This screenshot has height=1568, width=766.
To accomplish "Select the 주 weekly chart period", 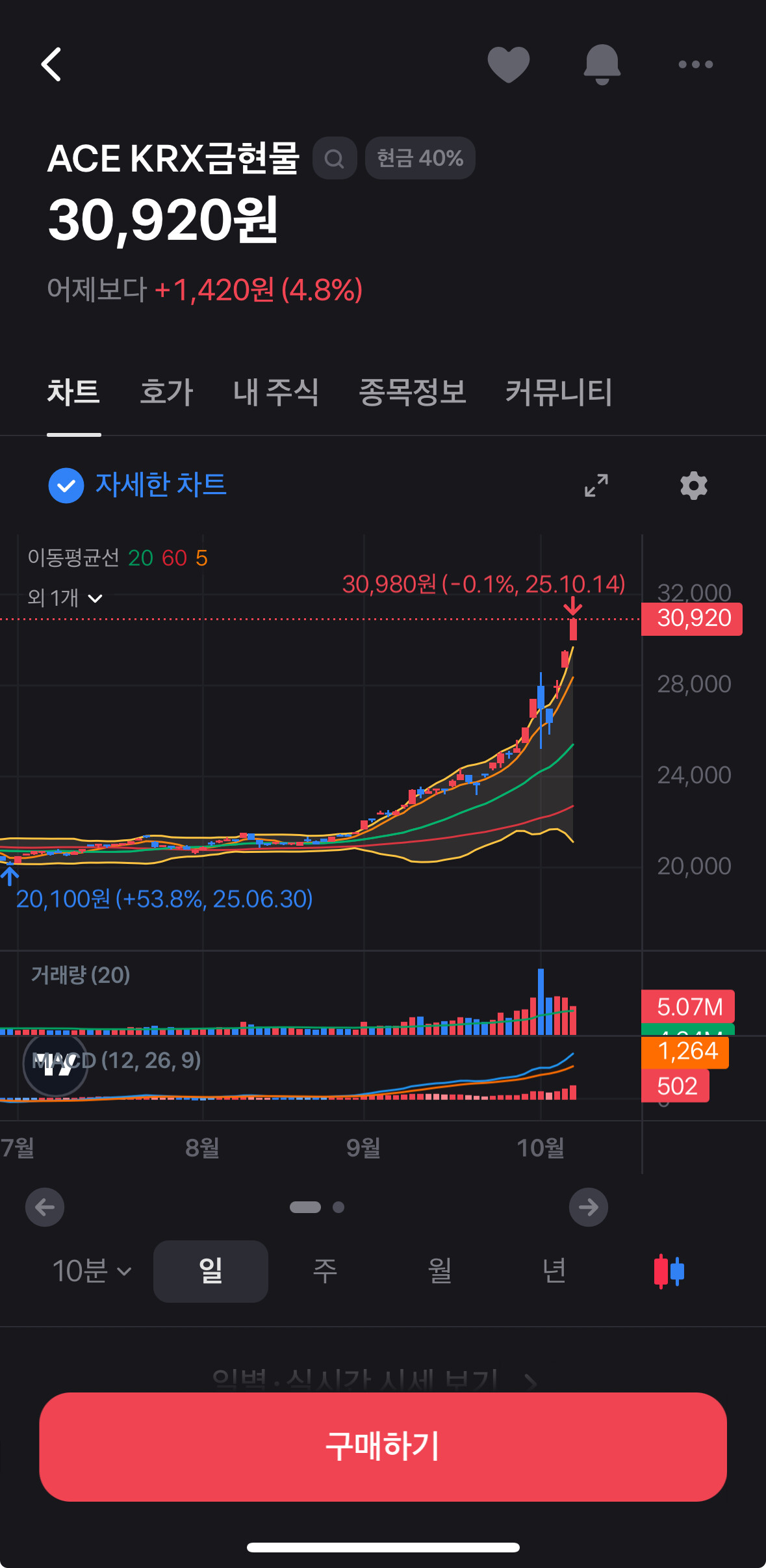I will pos(325,1271).
